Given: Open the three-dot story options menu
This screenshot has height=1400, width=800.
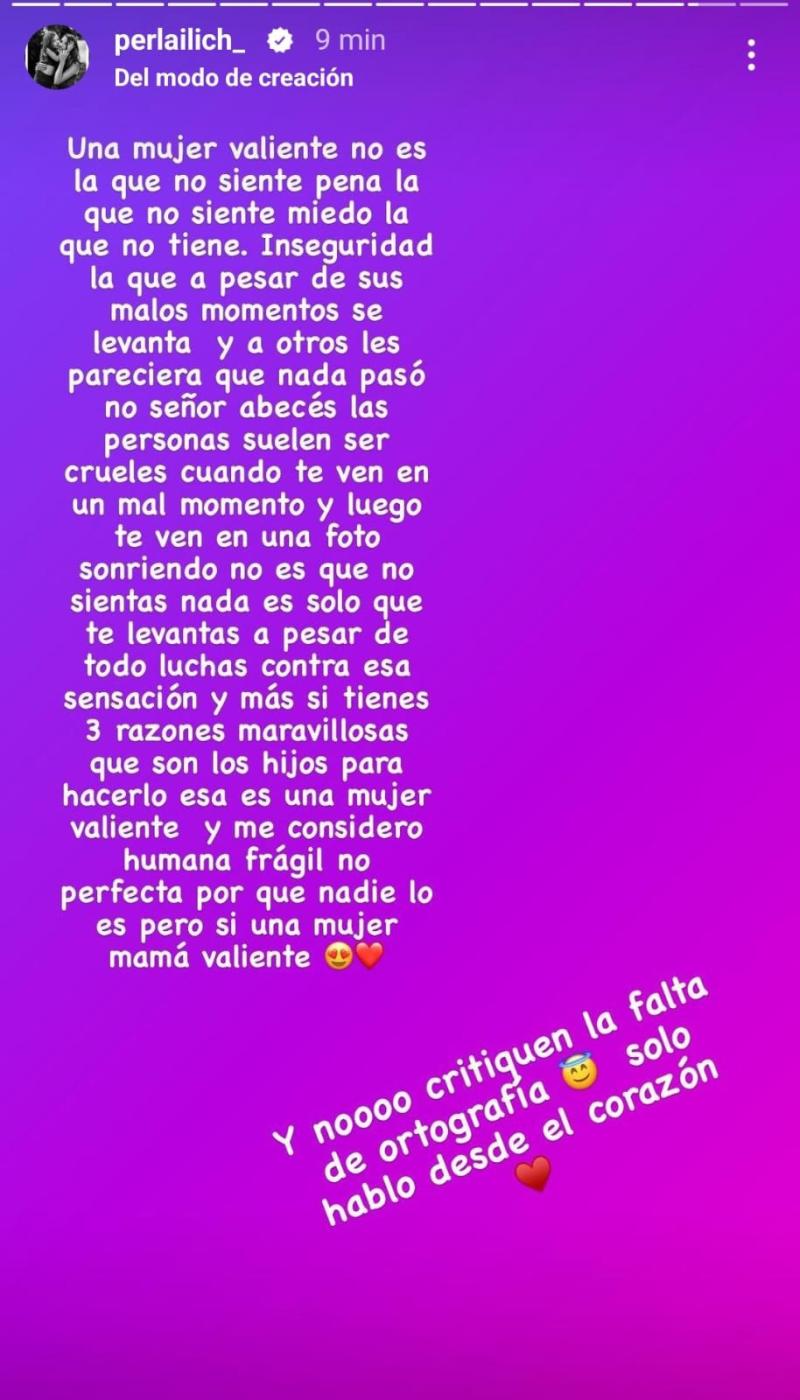Looking at the screenshot, I should click(x=752, y=55).
